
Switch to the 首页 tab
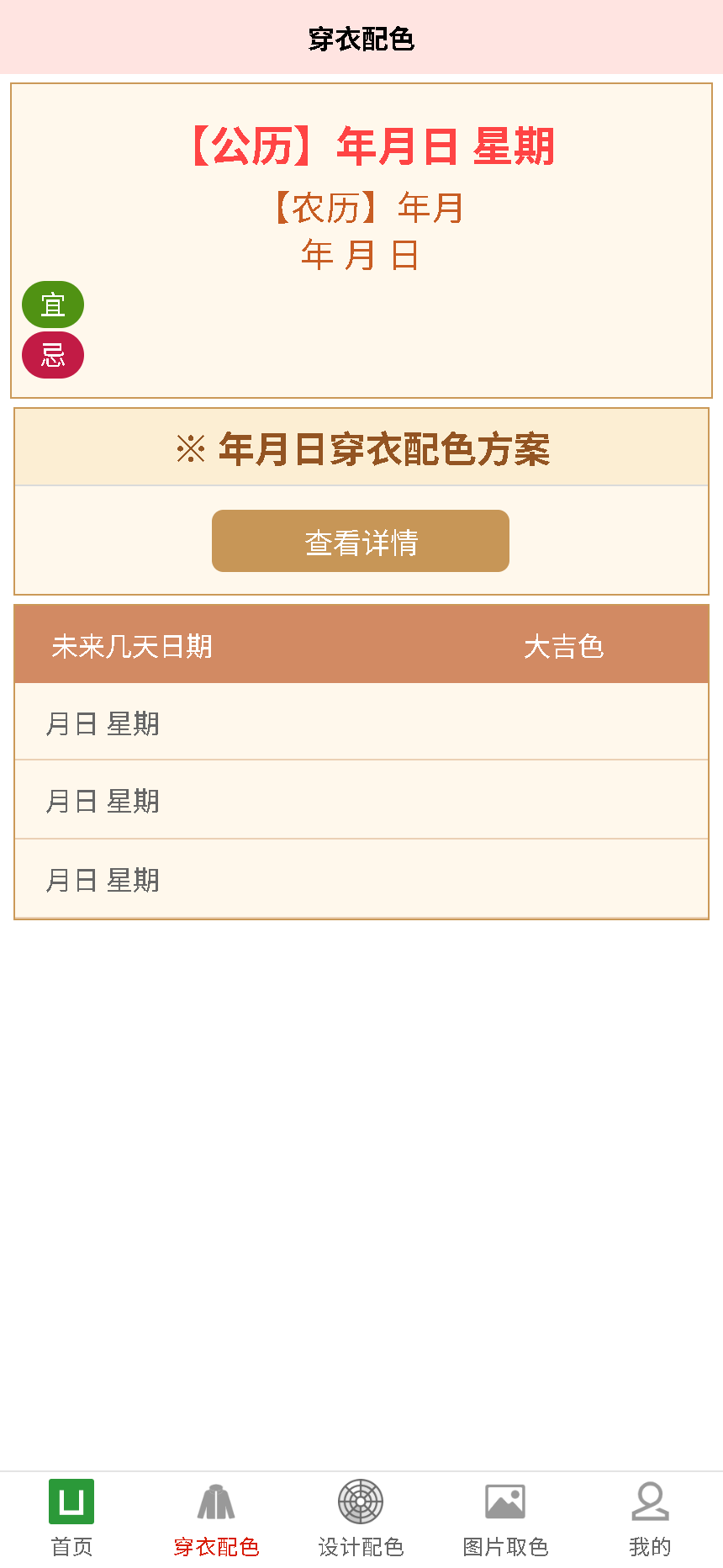click(x=71, y=1546)
